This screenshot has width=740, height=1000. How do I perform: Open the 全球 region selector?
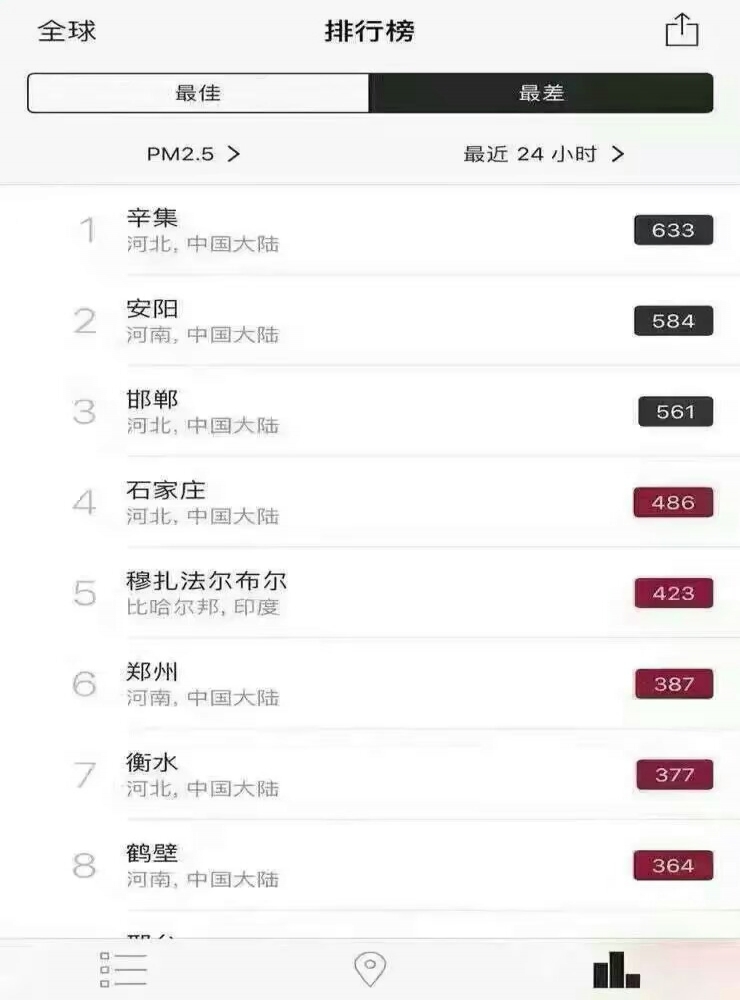tap(67, 31)
